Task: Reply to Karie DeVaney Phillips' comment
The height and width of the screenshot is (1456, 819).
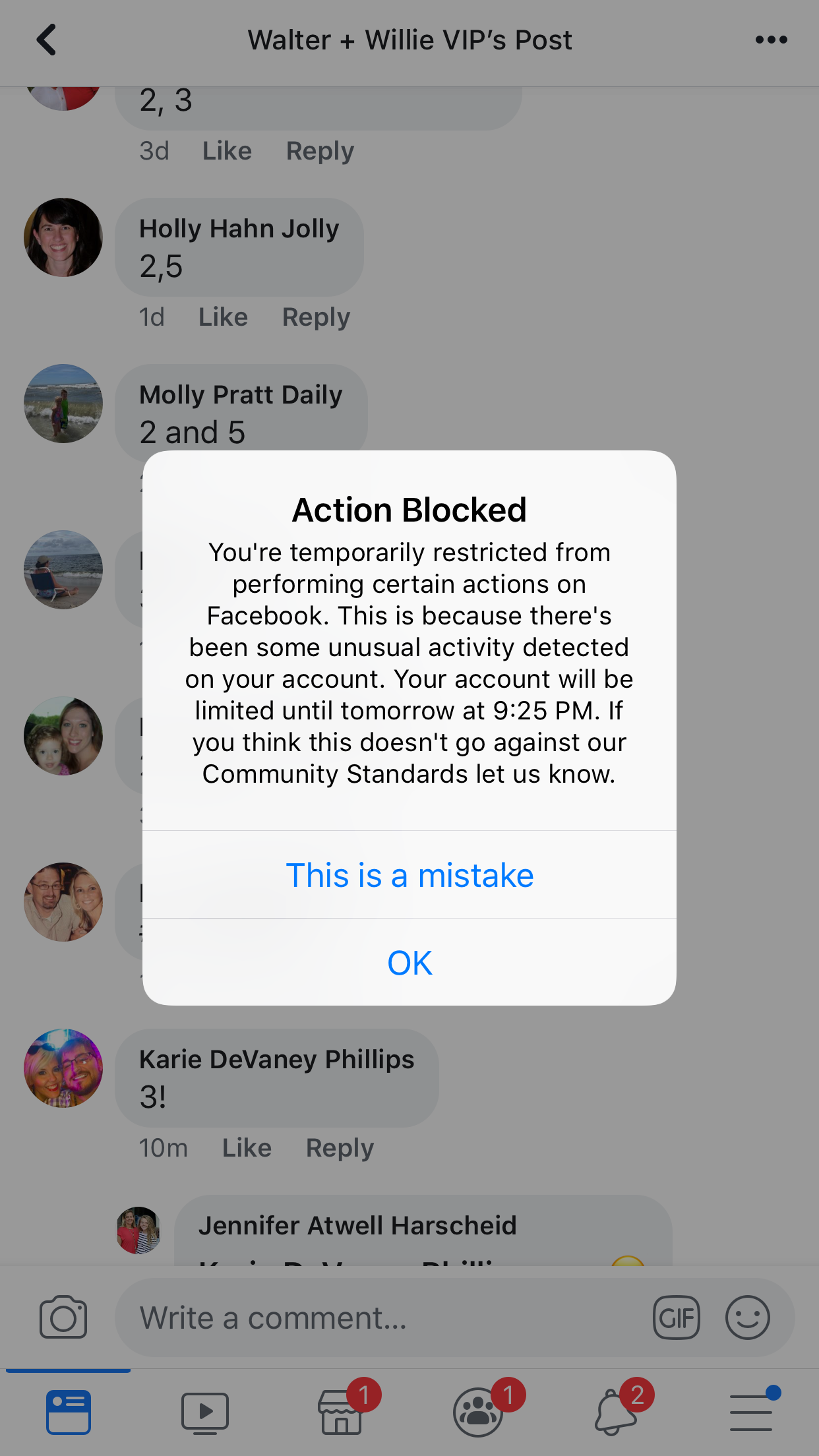Action: [340, 1148]
